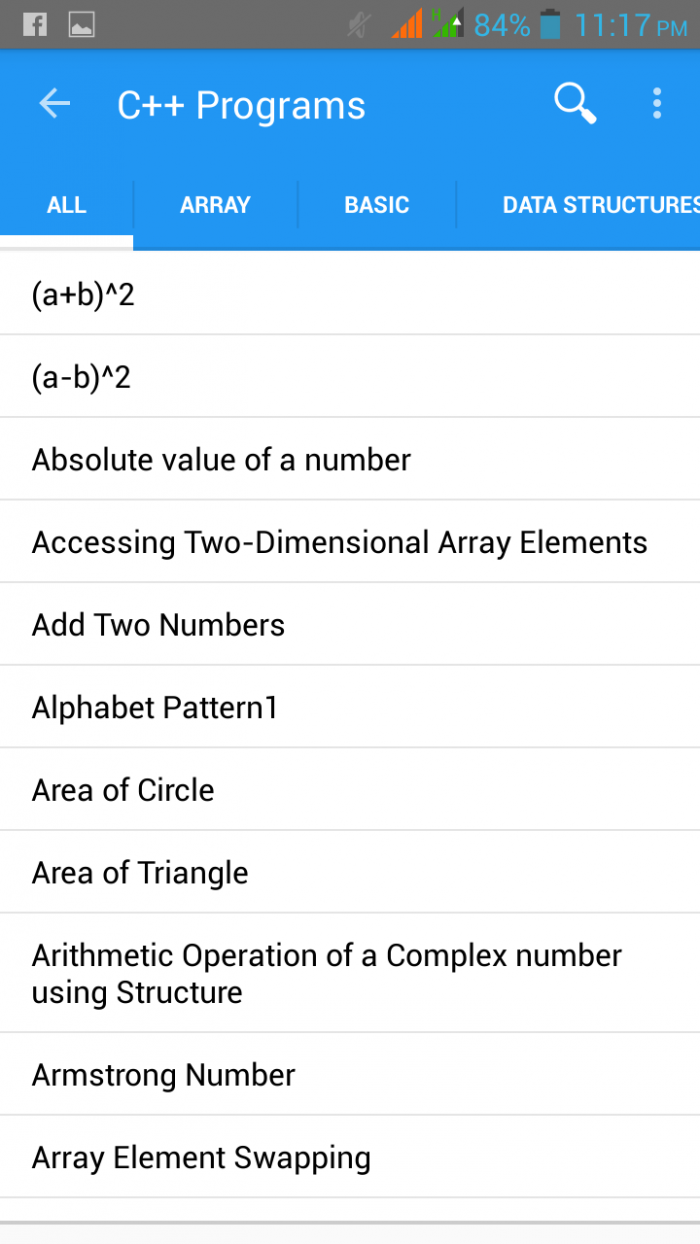Select the DATA STRUCTURES tab

(x=598, y=205)
